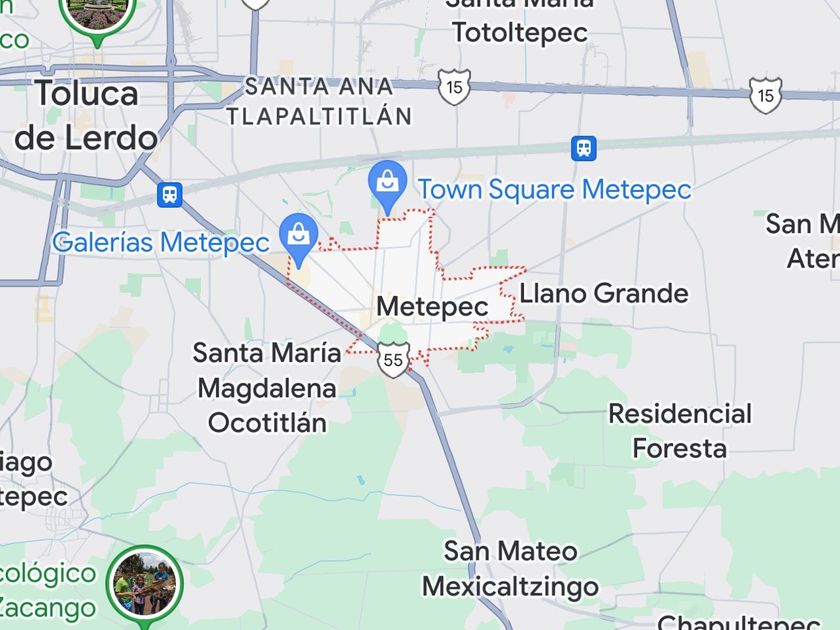The height and width of the screenshot is (630, 840).
Task: Select the Galerías Metepec shopping pin
Action: [x=298, y=237]
